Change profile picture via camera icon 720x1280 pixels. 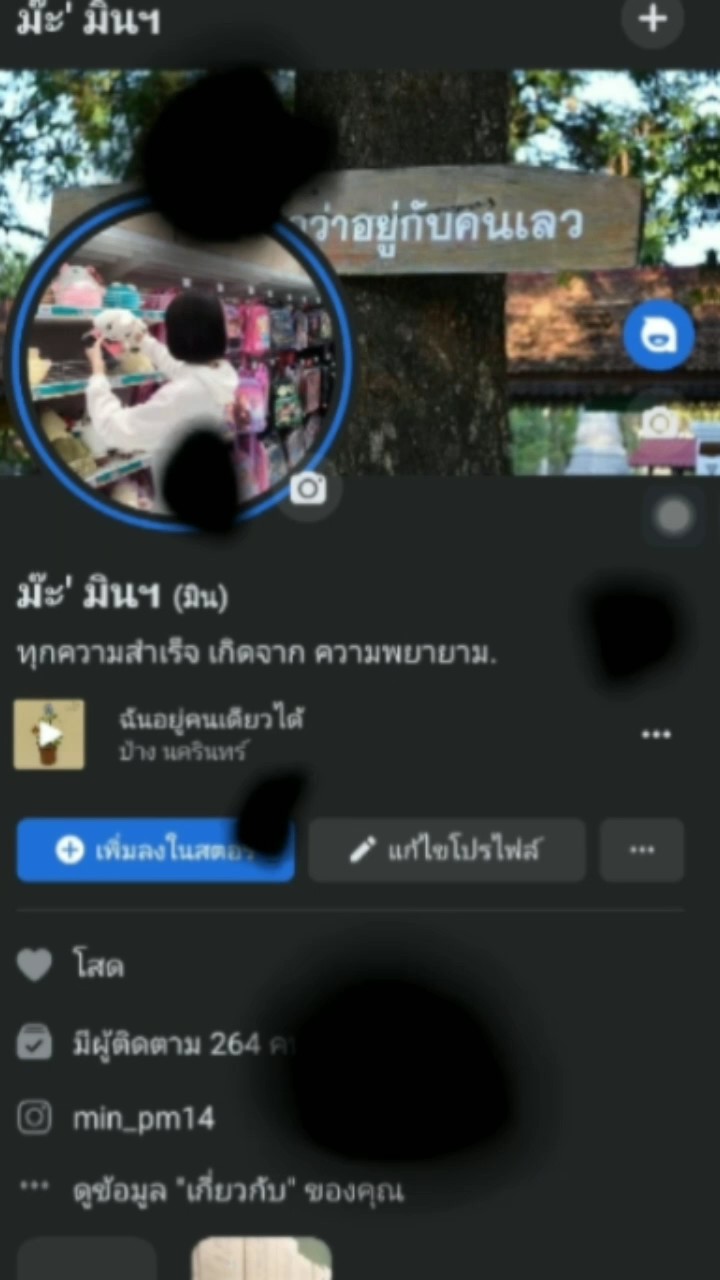308,489
